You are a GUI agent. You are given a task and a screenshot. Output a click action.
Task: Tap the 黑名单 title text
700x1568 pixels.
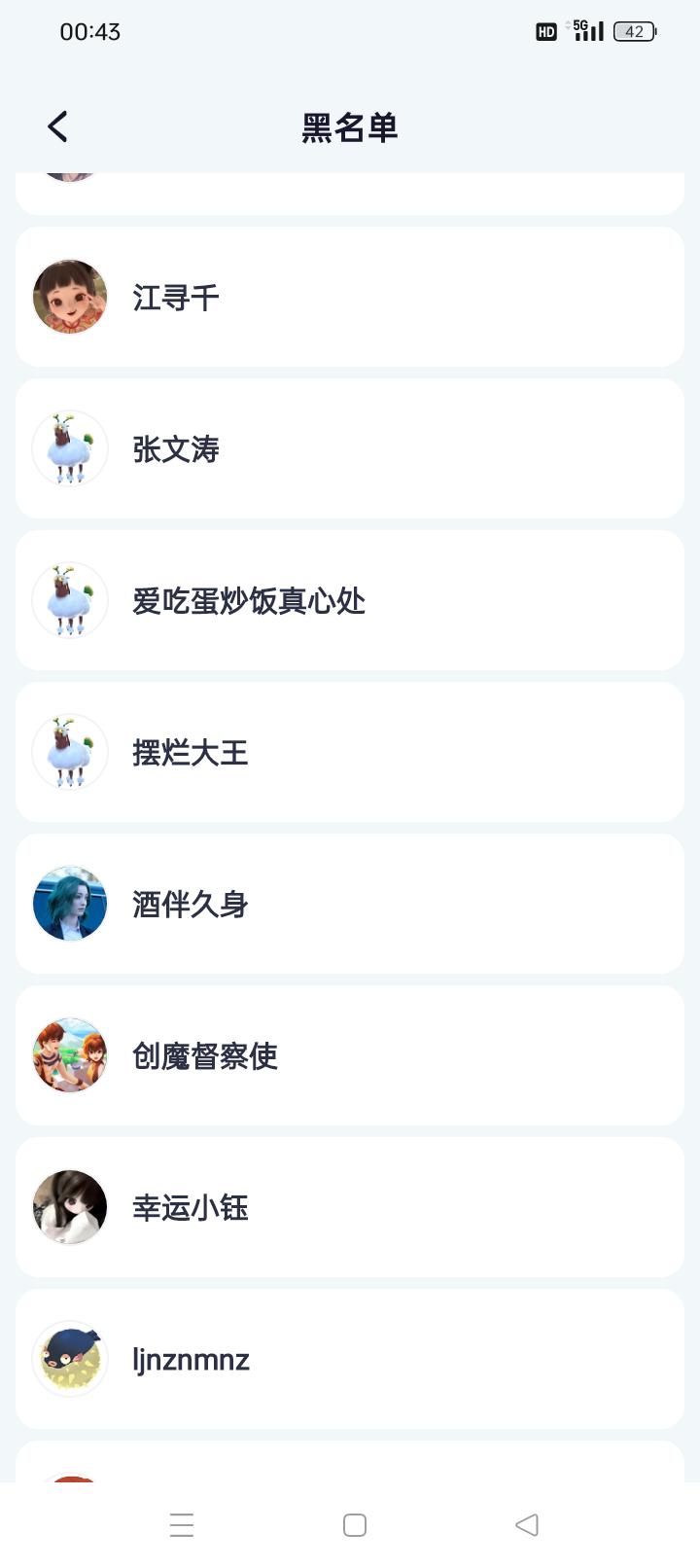(350, 126)
